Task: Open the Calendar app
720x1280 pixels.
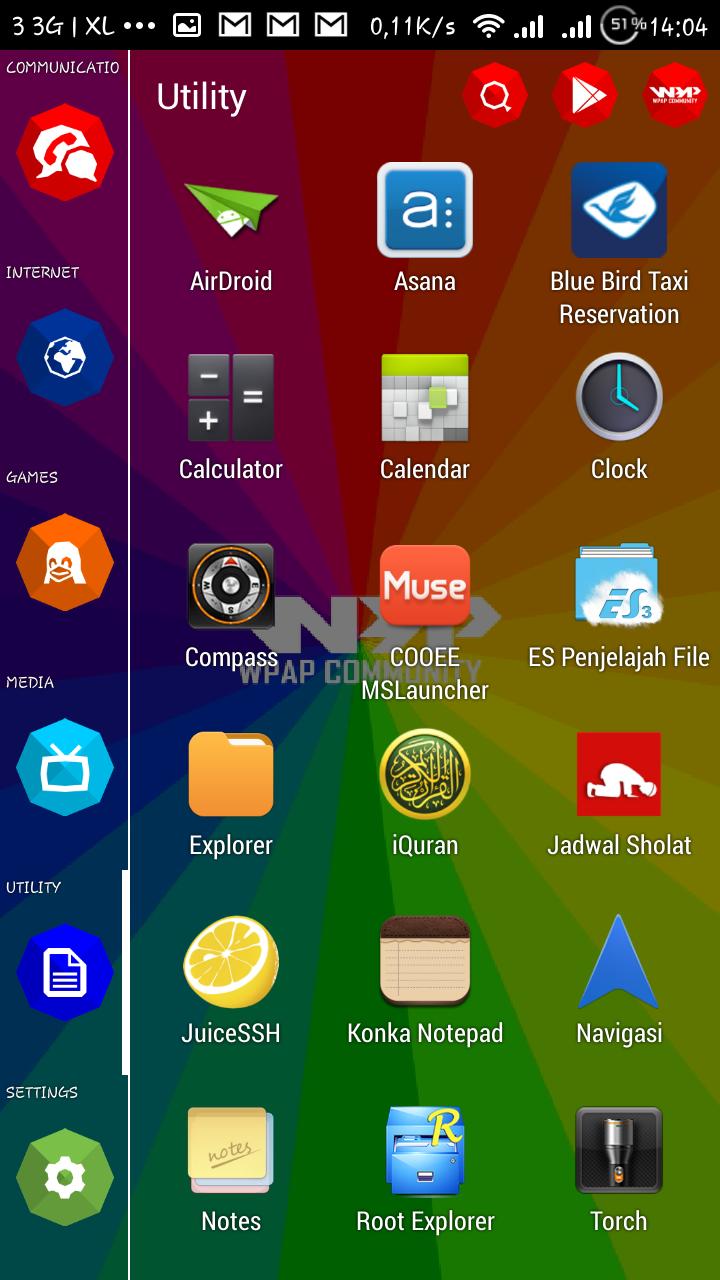Action: click(425, 399)
